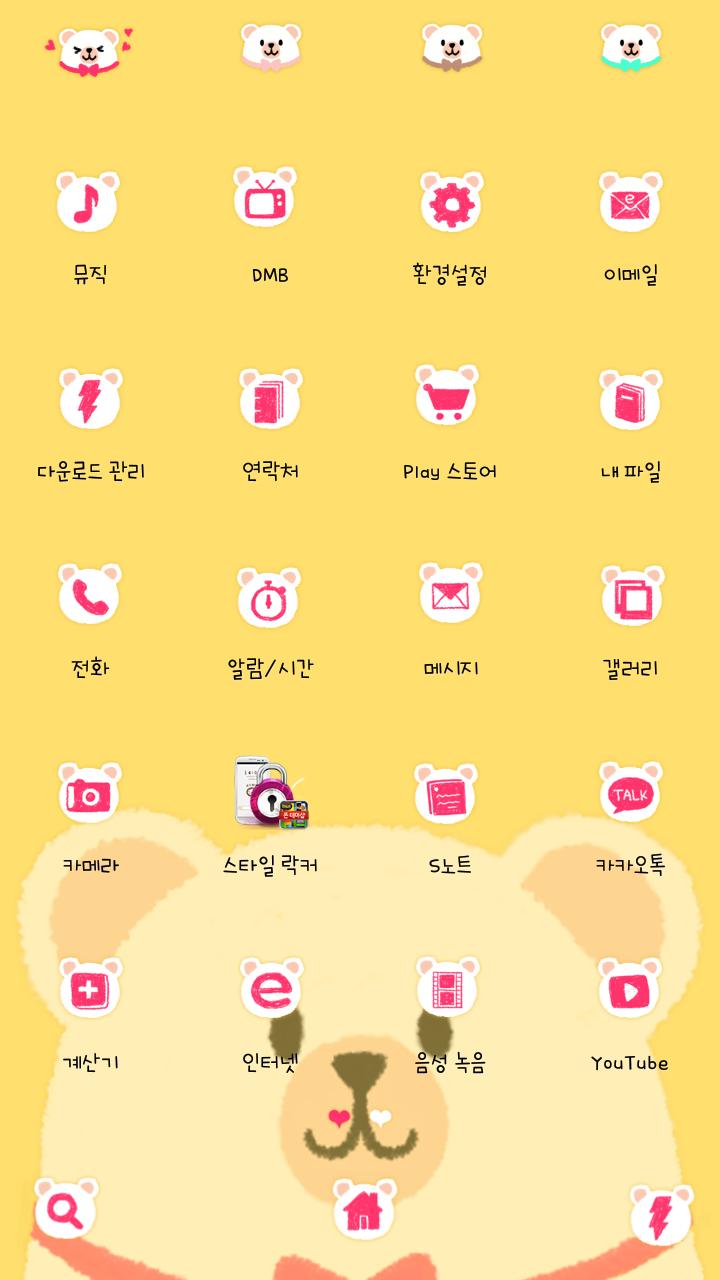Switch to the fourth home screen page
The height and width of the screenshot is (1280, 720).
click(x=628, y=45)
